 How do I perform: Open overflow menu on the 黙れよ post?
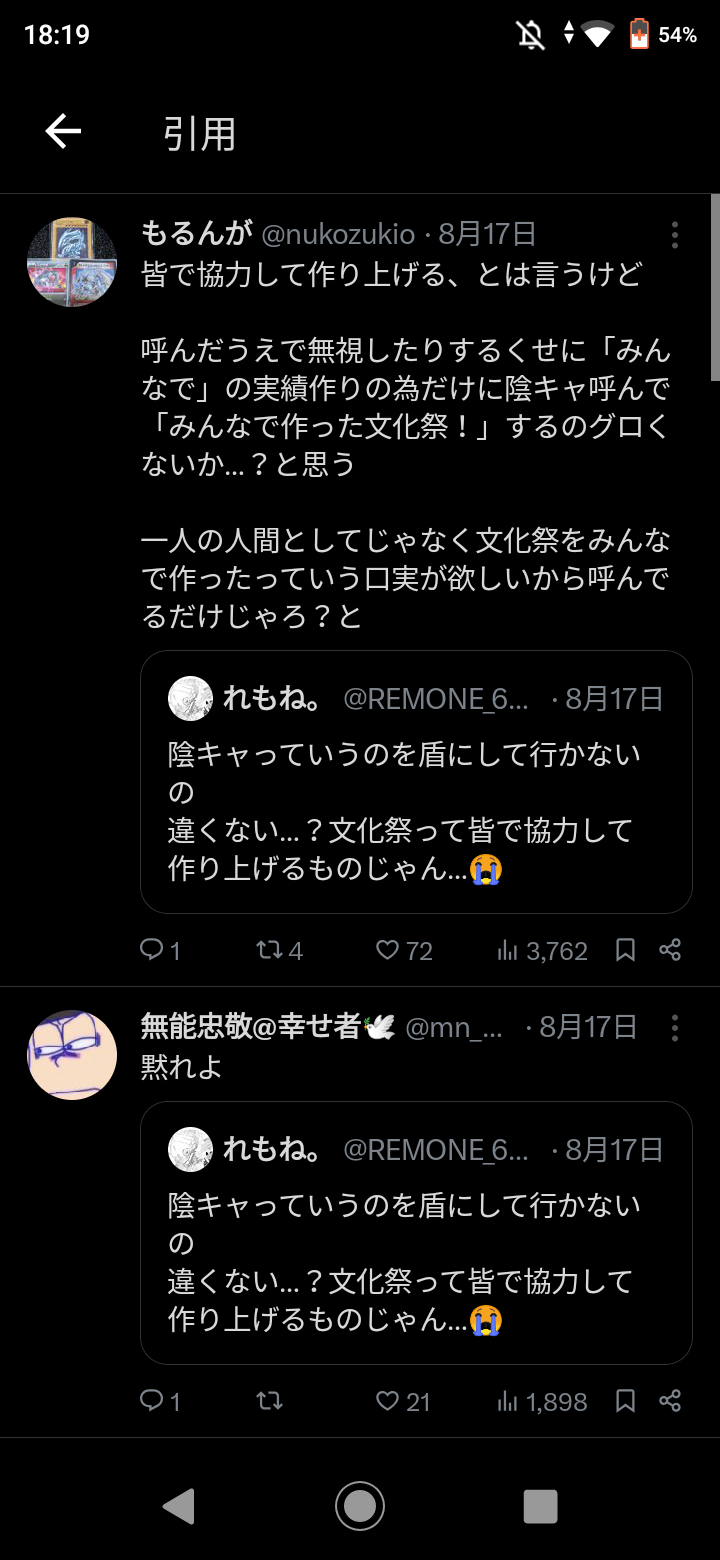tap(675, 1027)
